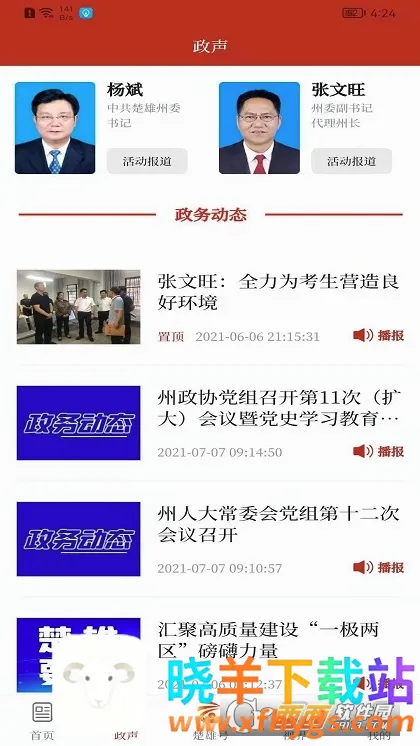Tap 杨斌's portrait photo

[x=55, y=128]
